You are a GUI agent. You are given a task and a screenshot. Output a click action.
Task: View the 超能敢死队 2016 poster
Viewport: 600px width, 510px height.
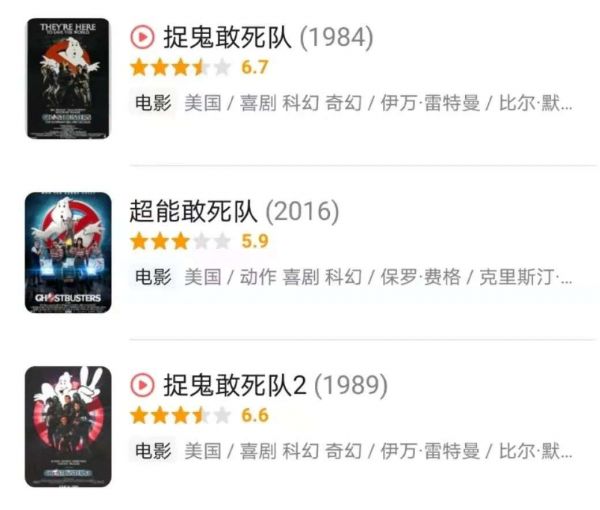68,252
